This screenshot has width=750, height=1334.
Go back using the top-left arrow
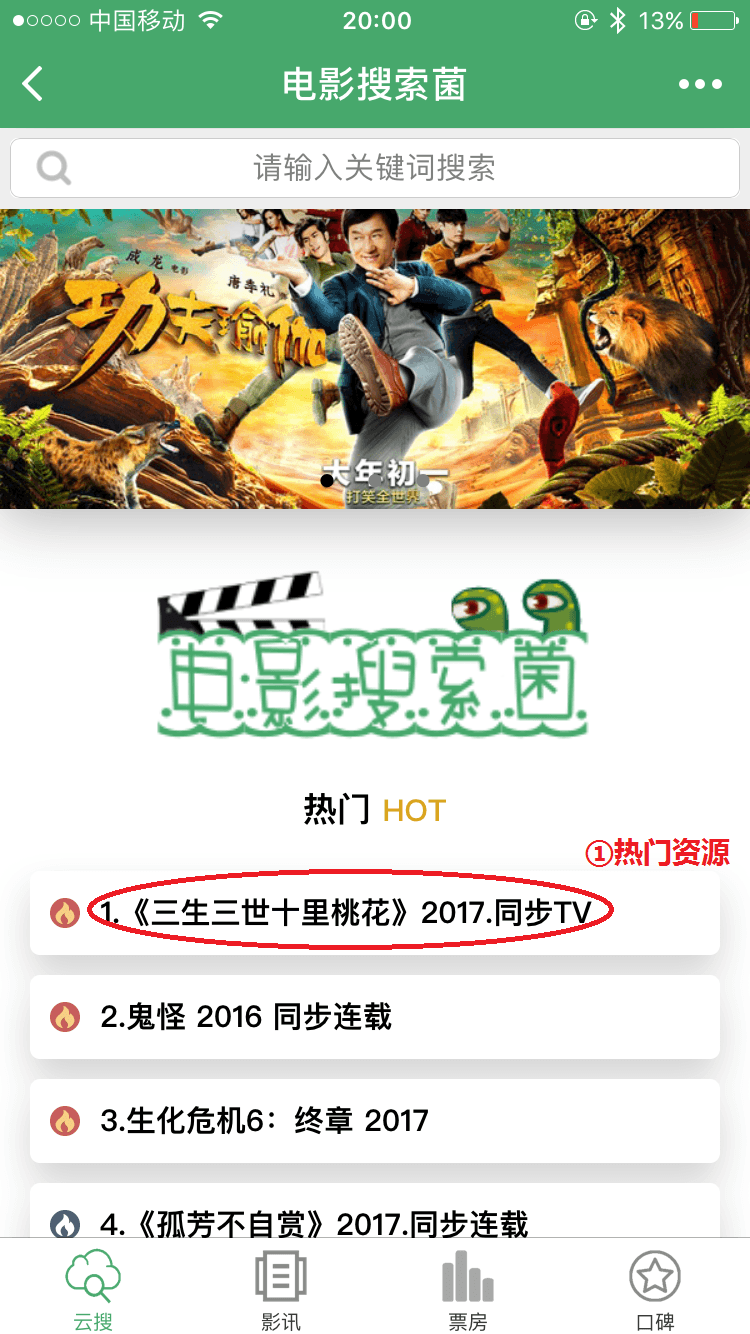point(33,84)
